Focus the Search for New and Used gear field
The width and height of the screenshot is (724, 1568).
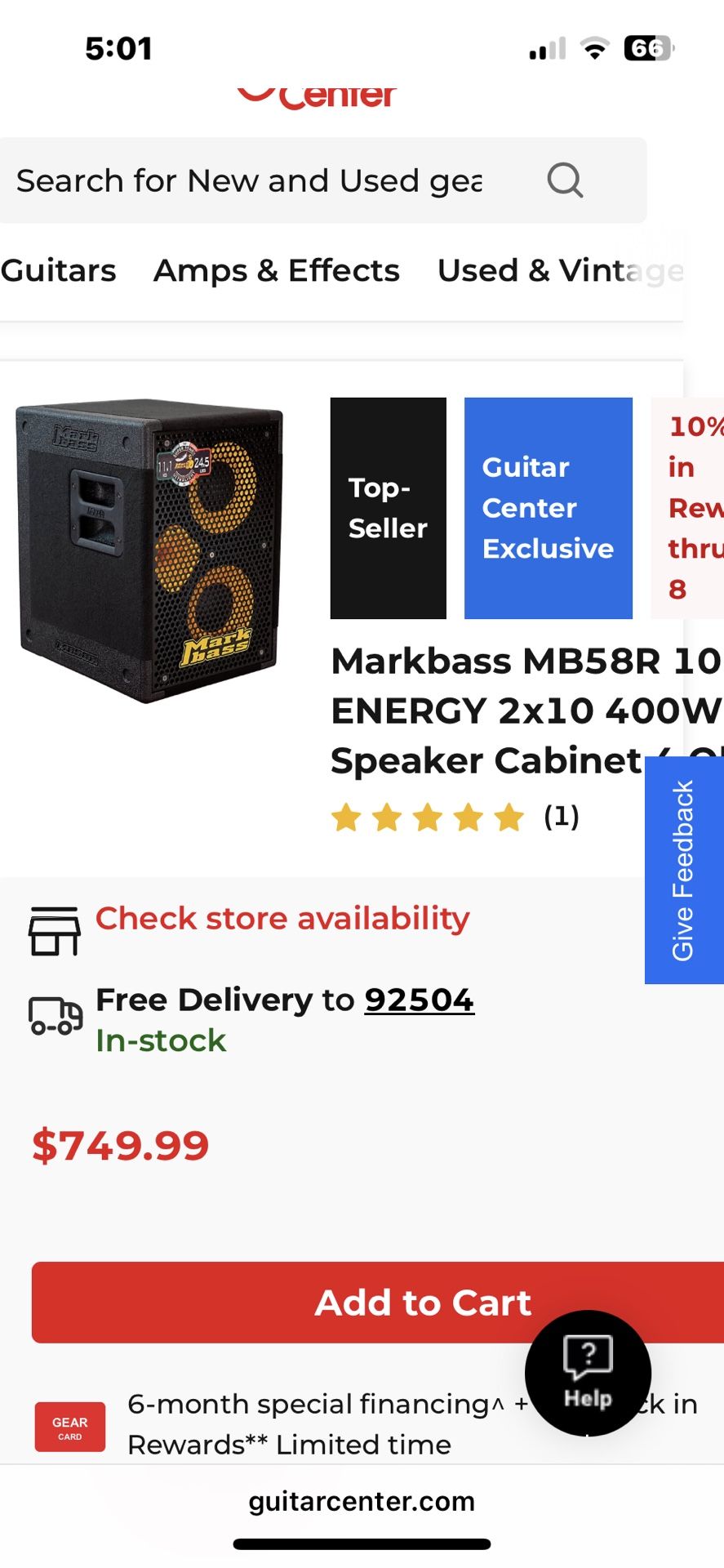click(249, 180)
